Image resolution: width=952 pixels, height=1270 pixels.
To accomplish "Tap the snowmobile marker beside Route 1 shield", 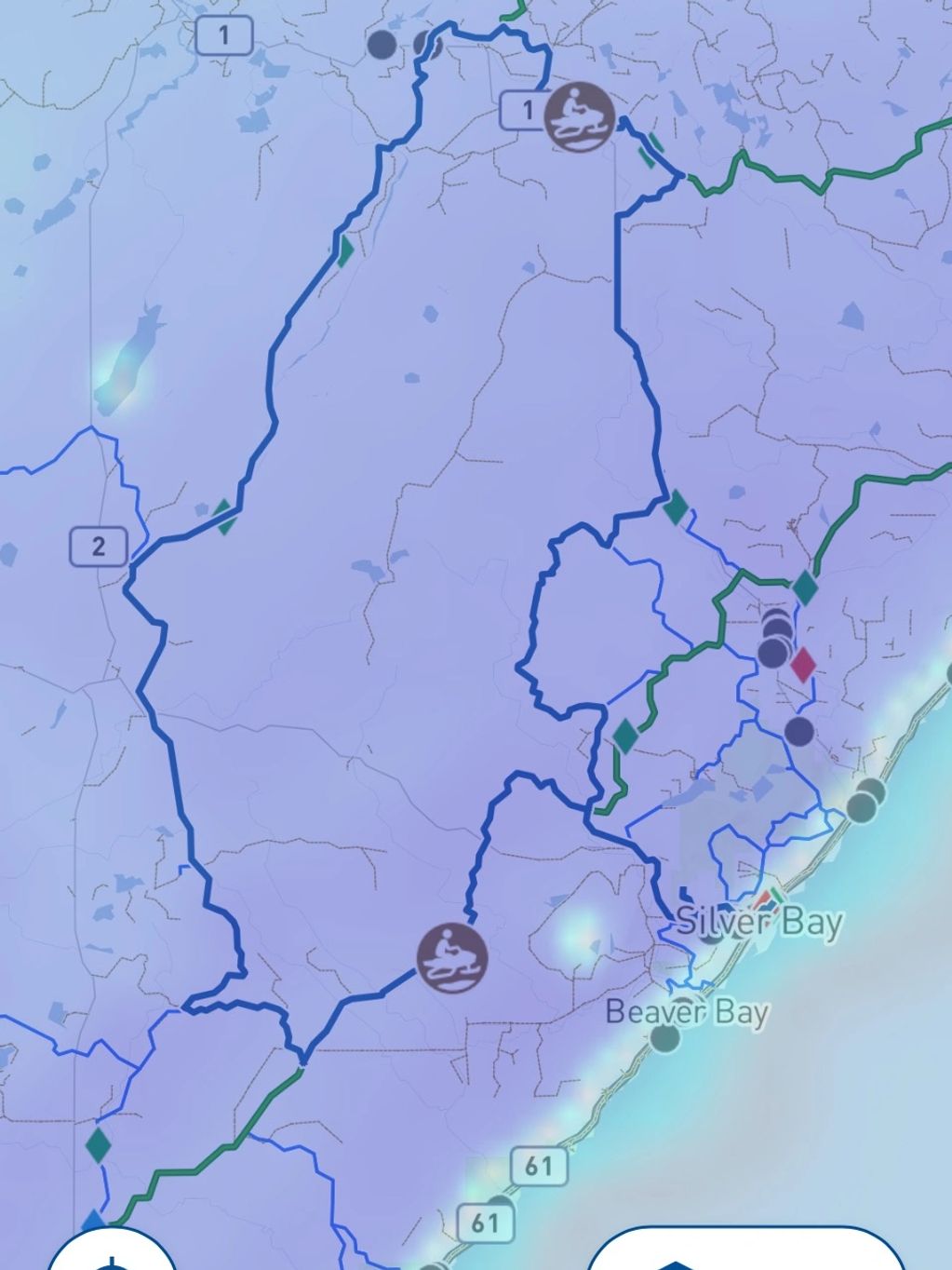I will click(x=579, y=116).
